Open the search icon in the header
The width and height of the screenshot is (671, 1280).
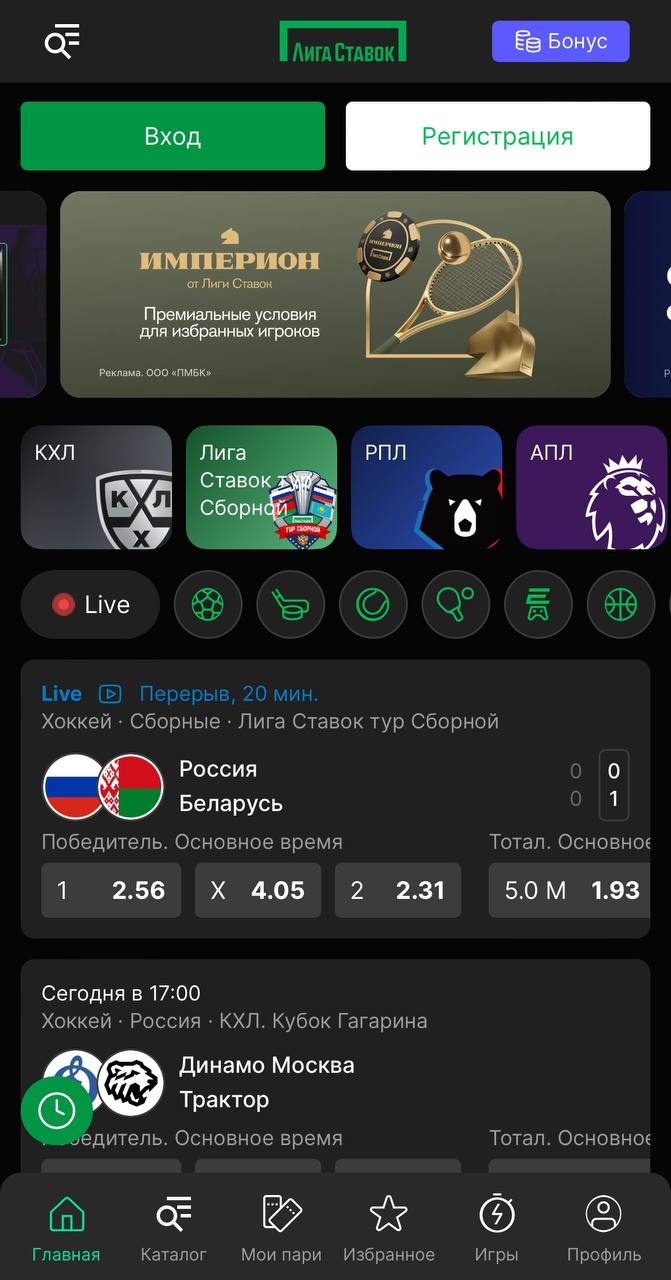point(62,41)
